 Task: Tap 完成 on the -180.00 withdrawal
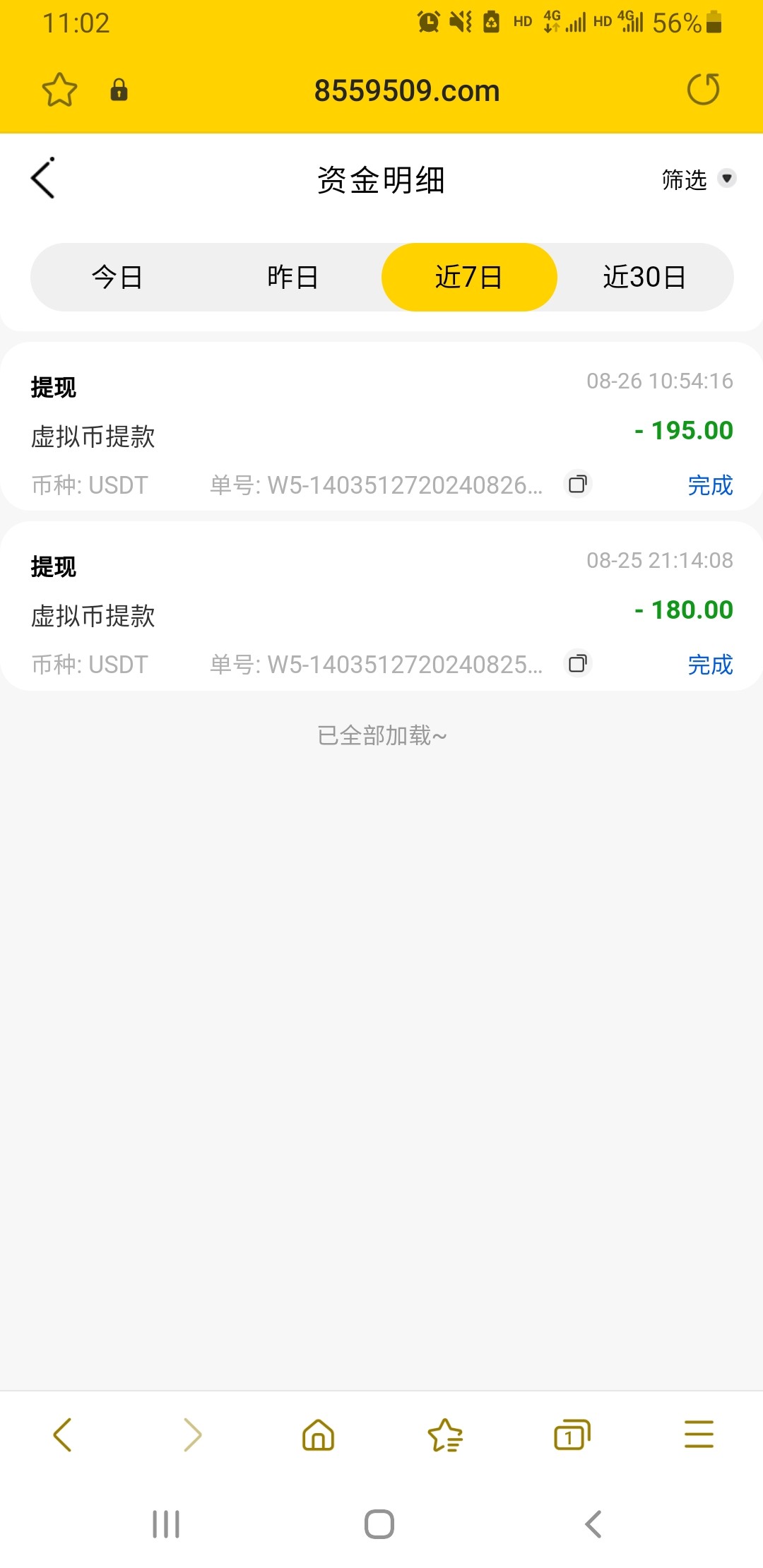click(x=711, y=664)
